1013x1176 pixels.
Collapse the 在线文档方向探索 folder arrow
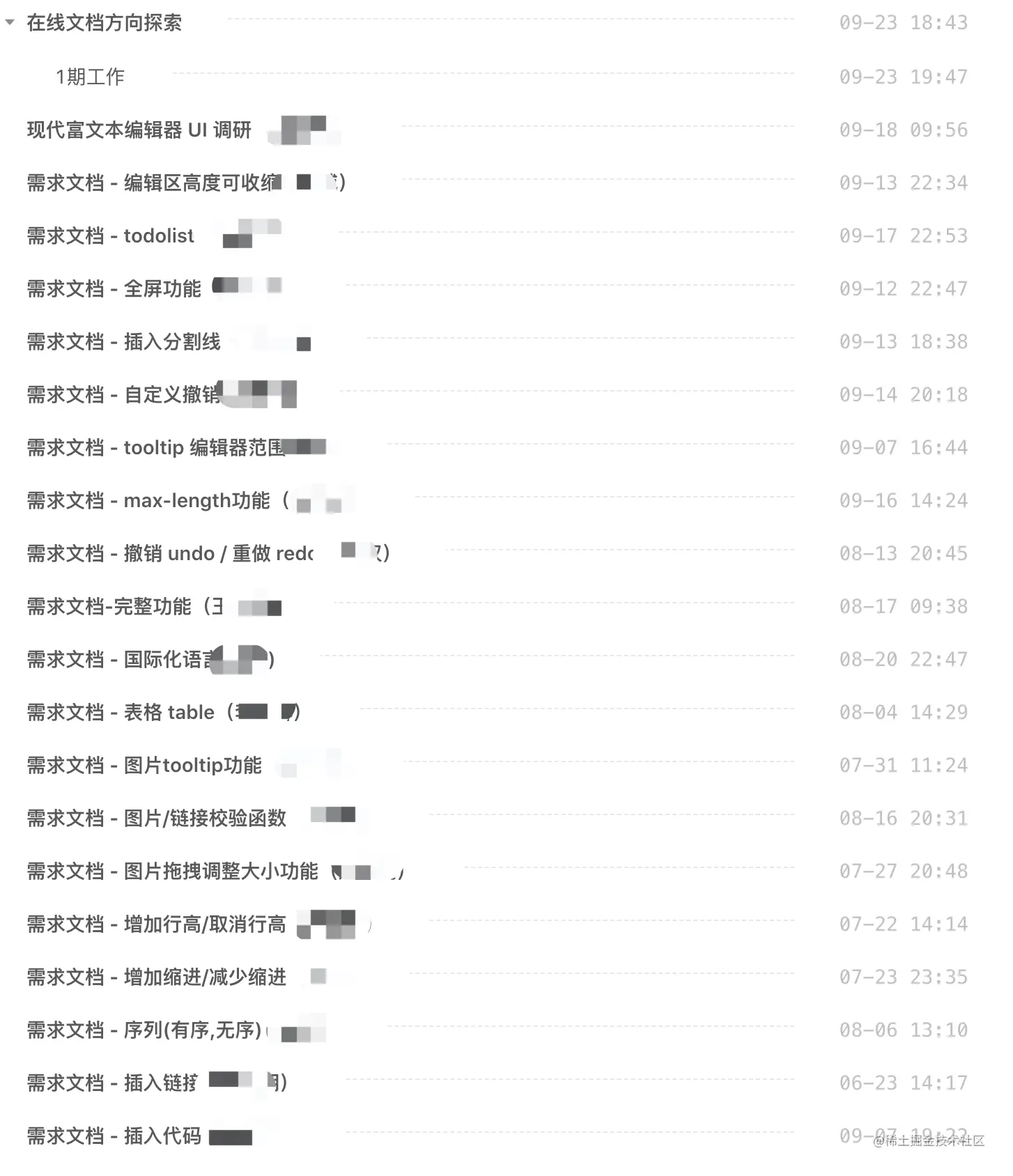pyautogui.click(x=10, y=22)
